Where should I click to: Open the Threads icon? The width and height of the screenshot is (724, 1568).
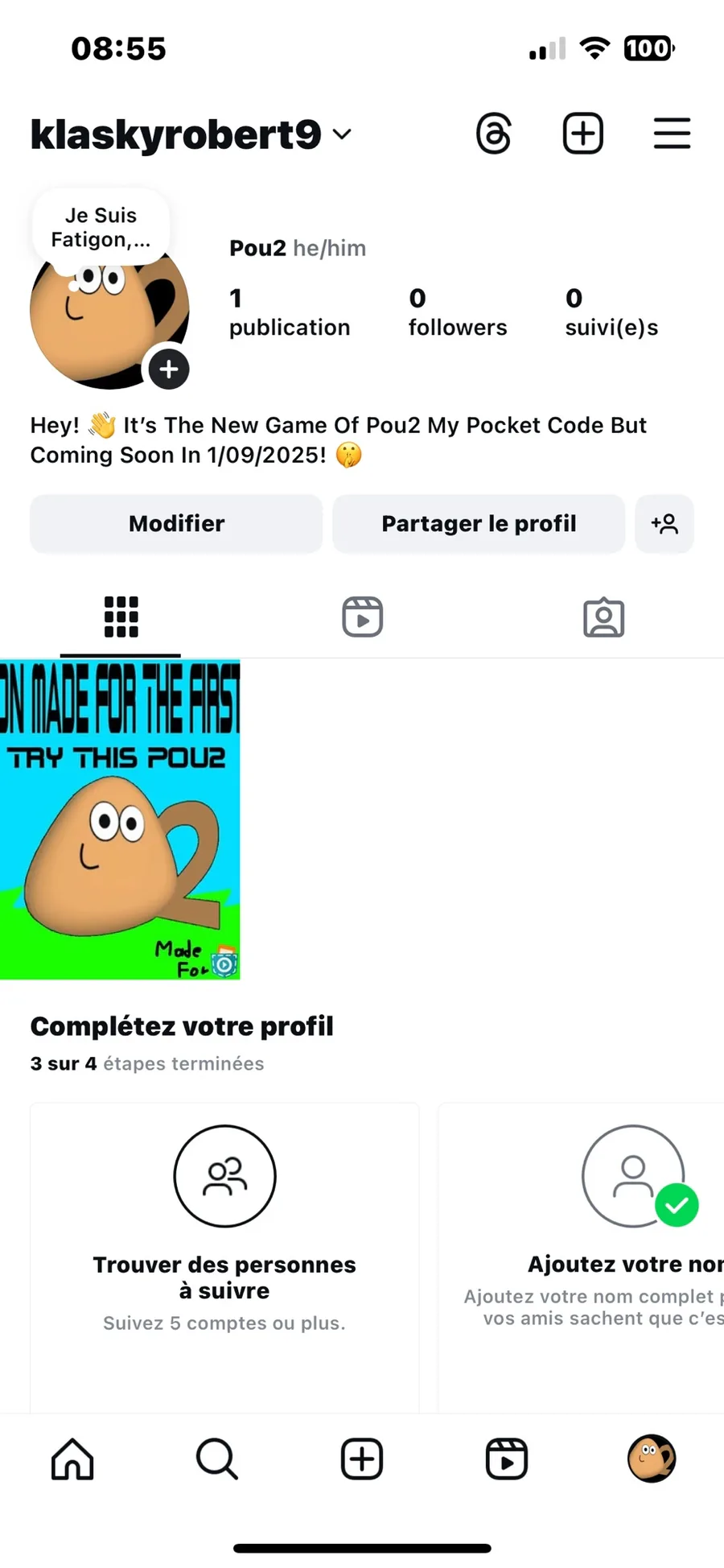[x=494, y=134]
